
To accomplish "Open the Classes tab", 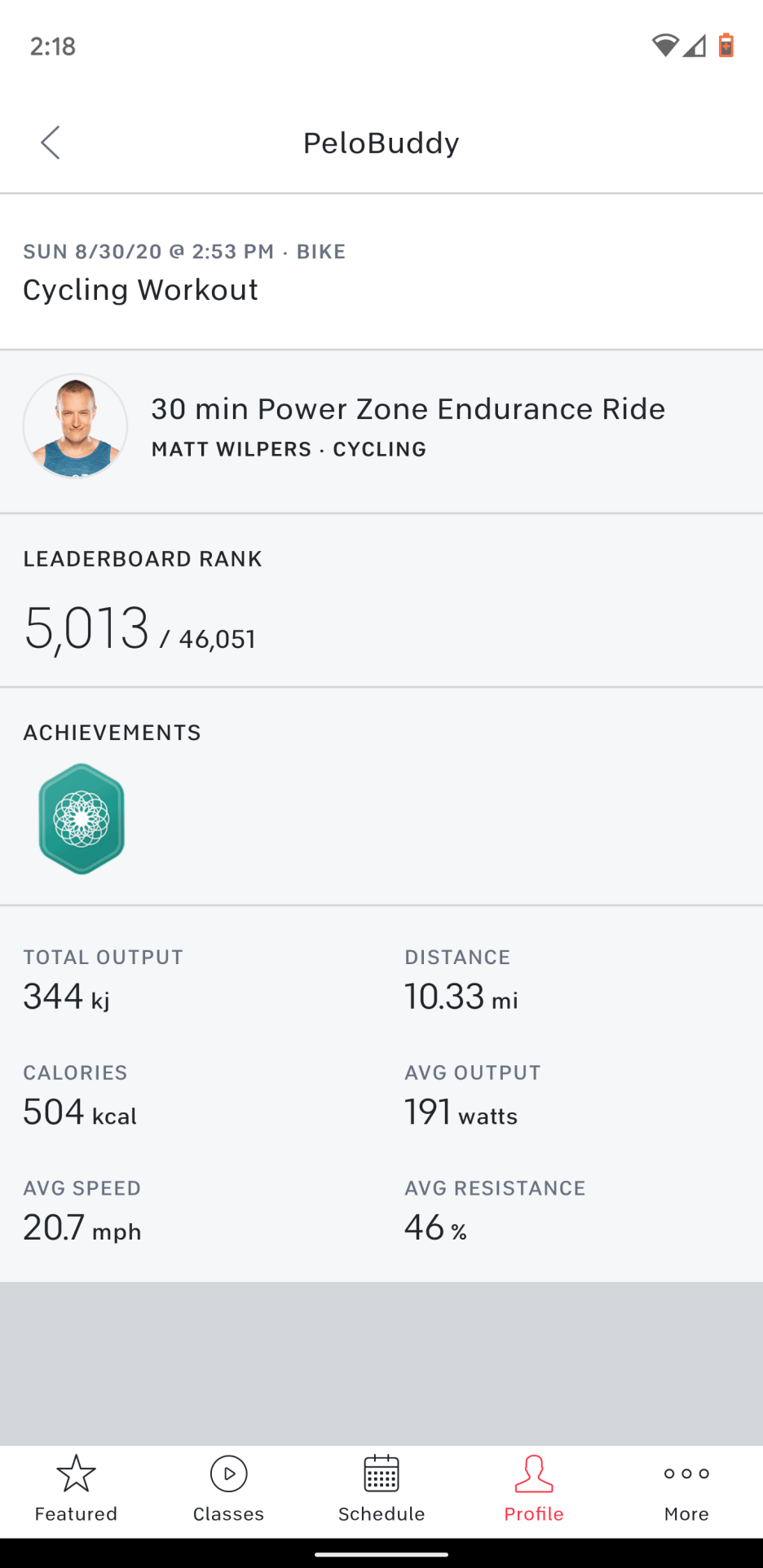I will (x=228, y=1490).
